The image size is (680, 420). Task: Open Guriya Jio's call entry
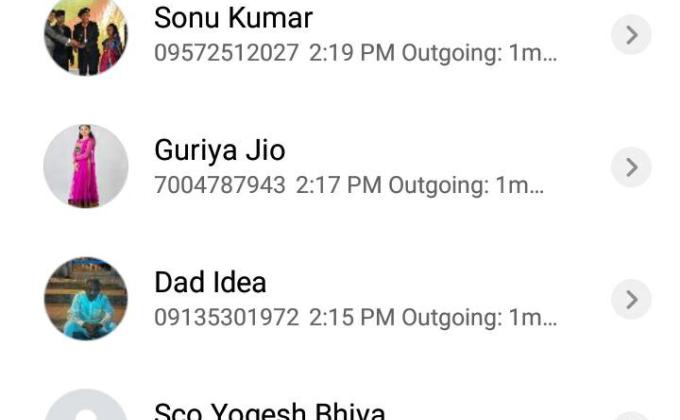click(x=350, y=167)
